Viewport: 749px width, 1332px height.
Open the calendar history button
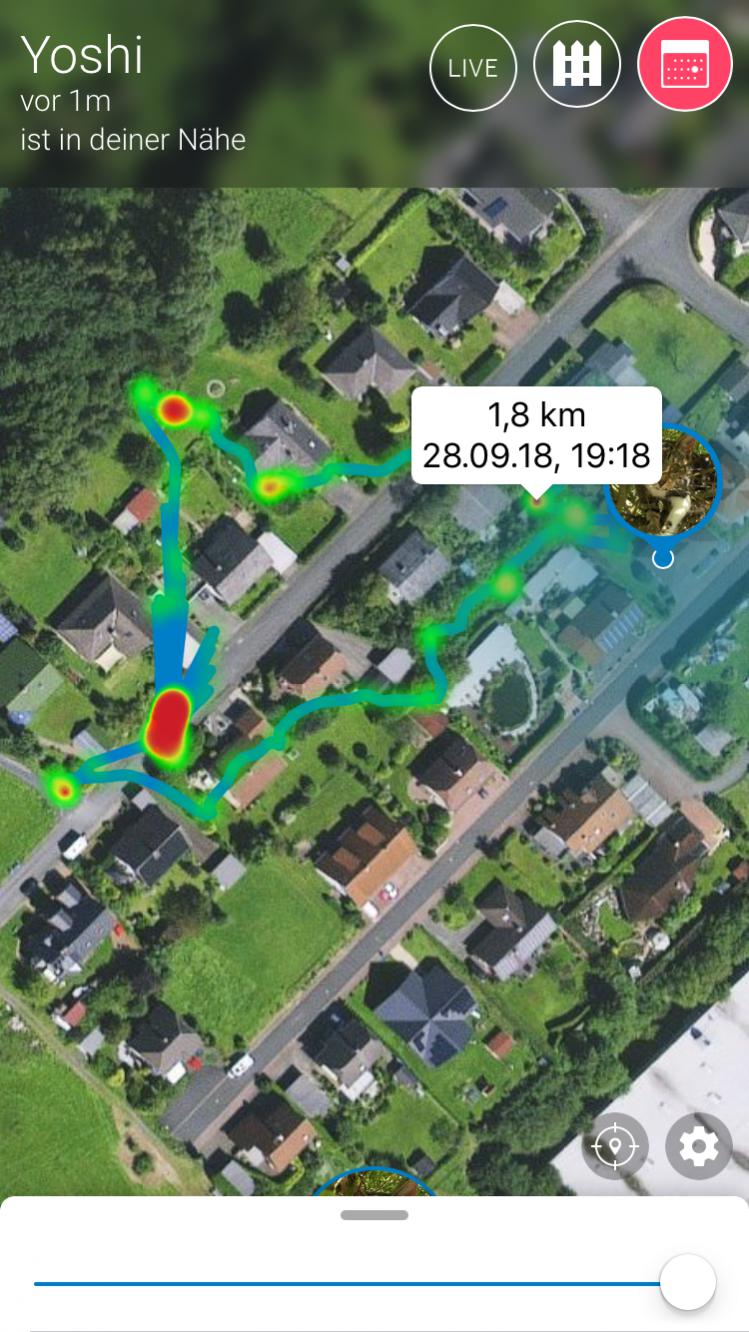(x=685, y=64)
